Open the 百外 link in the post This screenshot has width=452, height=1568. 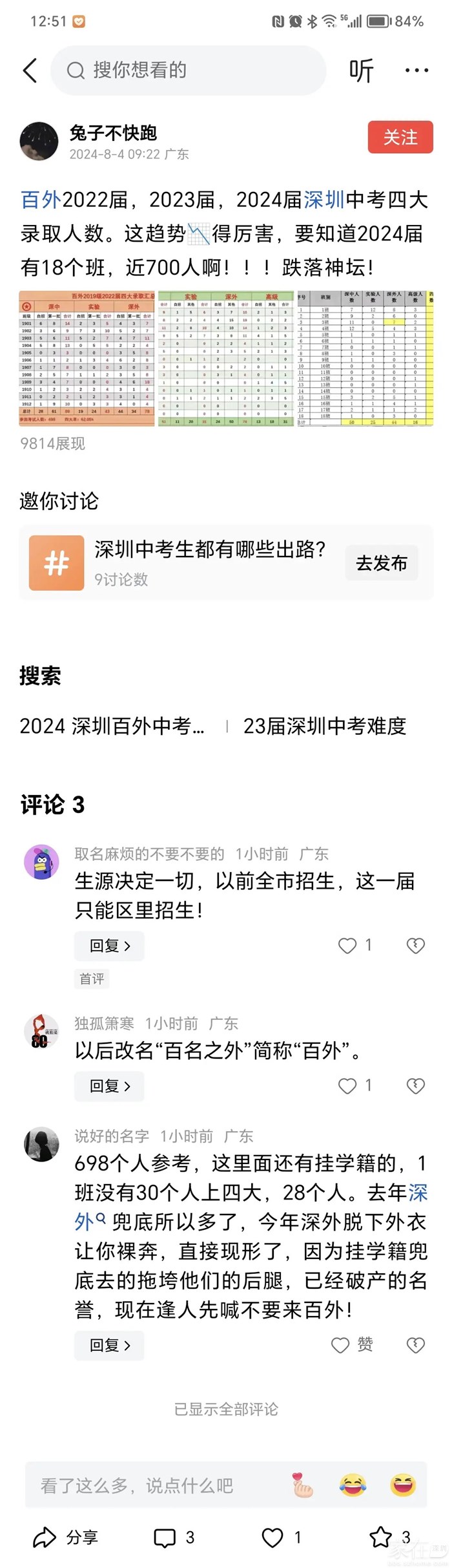coord(41,200)
